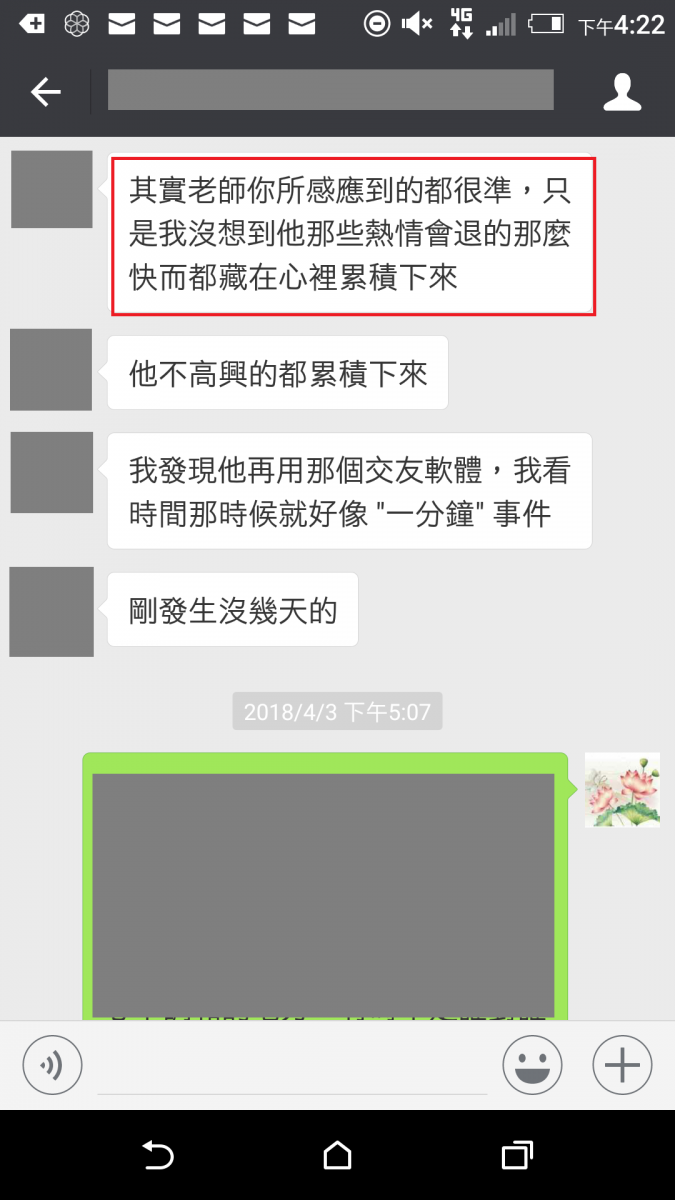675x1200 pixels.
Task: Open the recent apps button
Action: click(x=516, y=1157)
